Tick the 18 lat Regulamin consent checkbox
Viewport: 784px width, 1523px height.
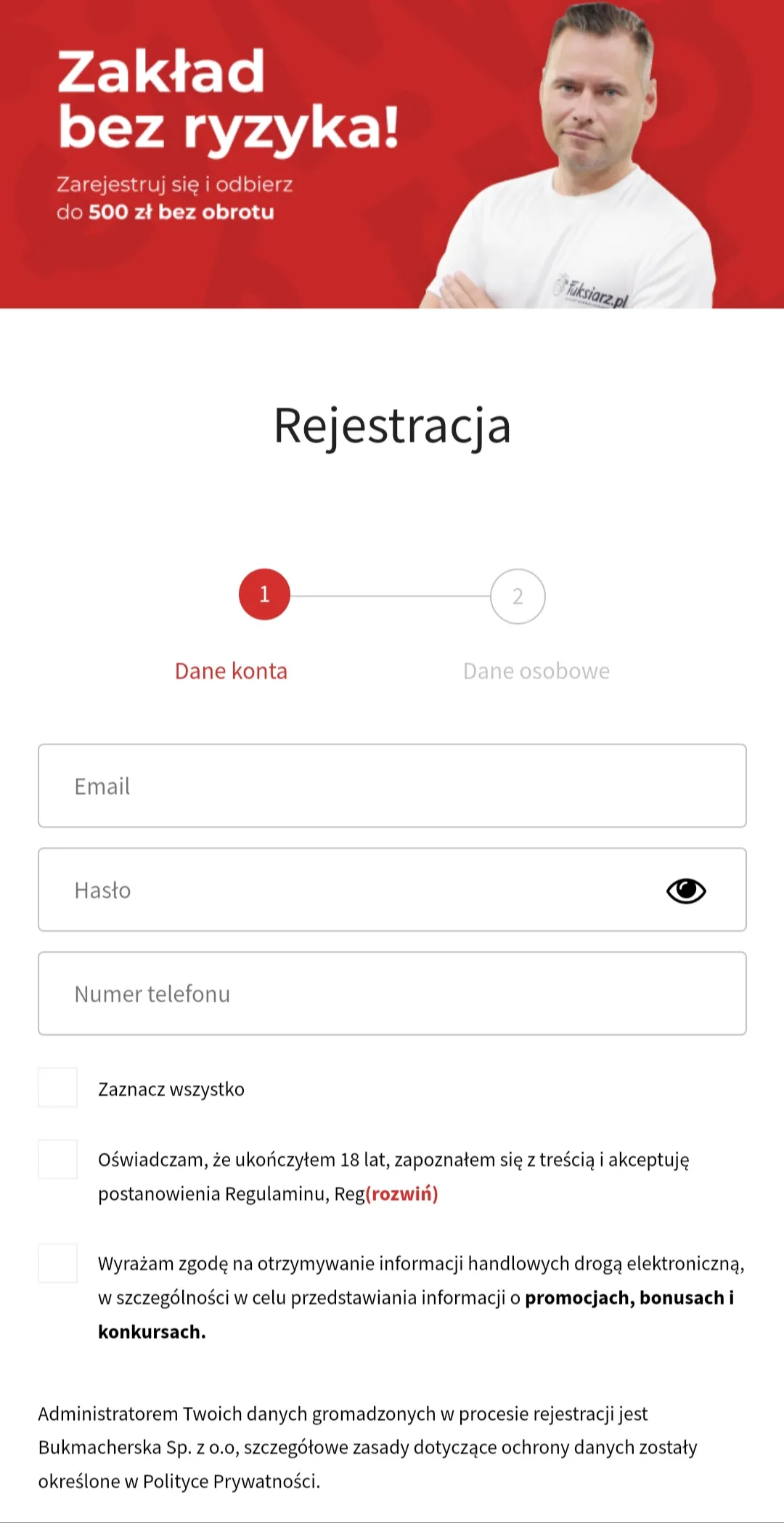tap(58, 1159)
